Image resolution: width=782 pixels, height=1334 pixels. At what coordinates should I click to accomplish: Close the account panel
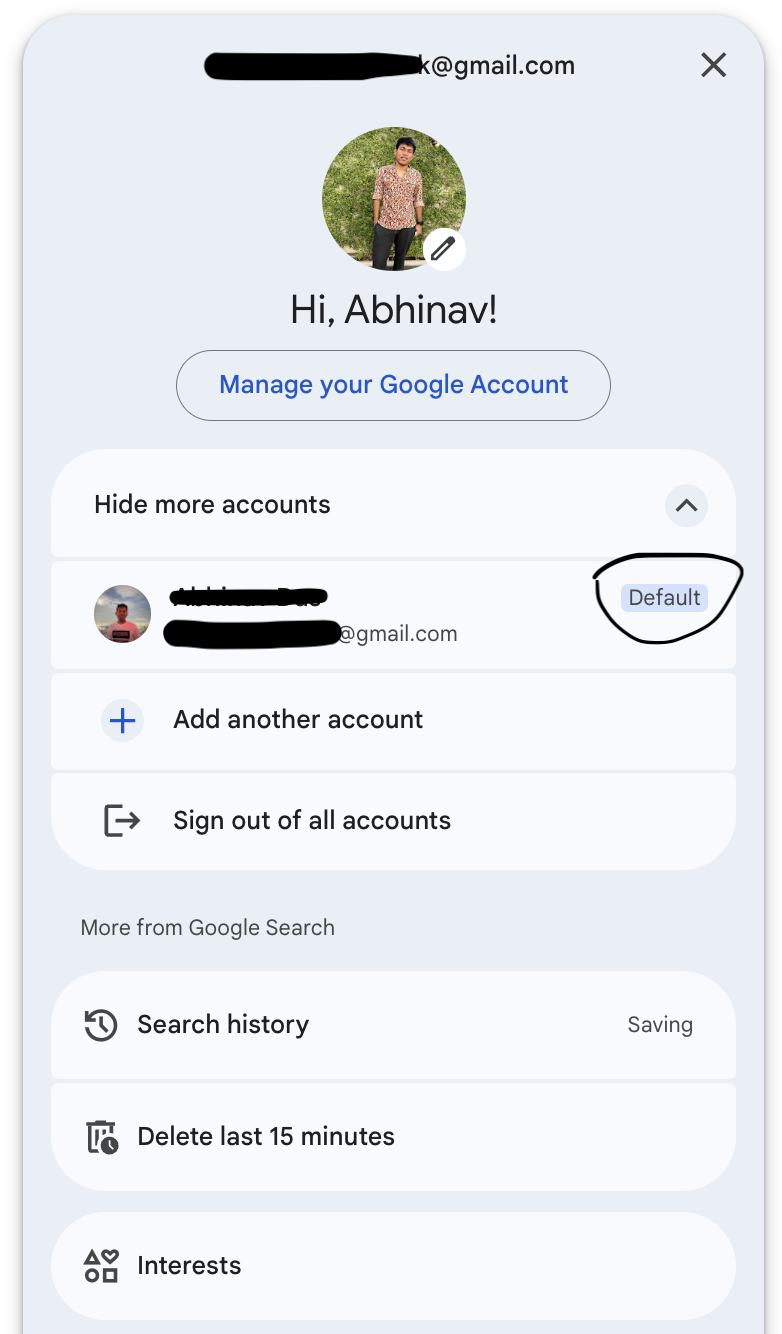[x=713, y=66]
